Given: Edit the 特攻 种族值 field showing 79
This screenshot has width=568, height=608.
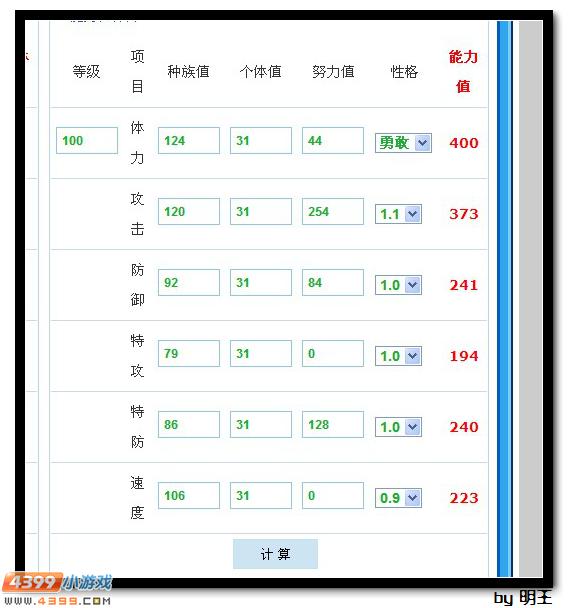Looking at the screenshot, I should click(x=189, y=353).
